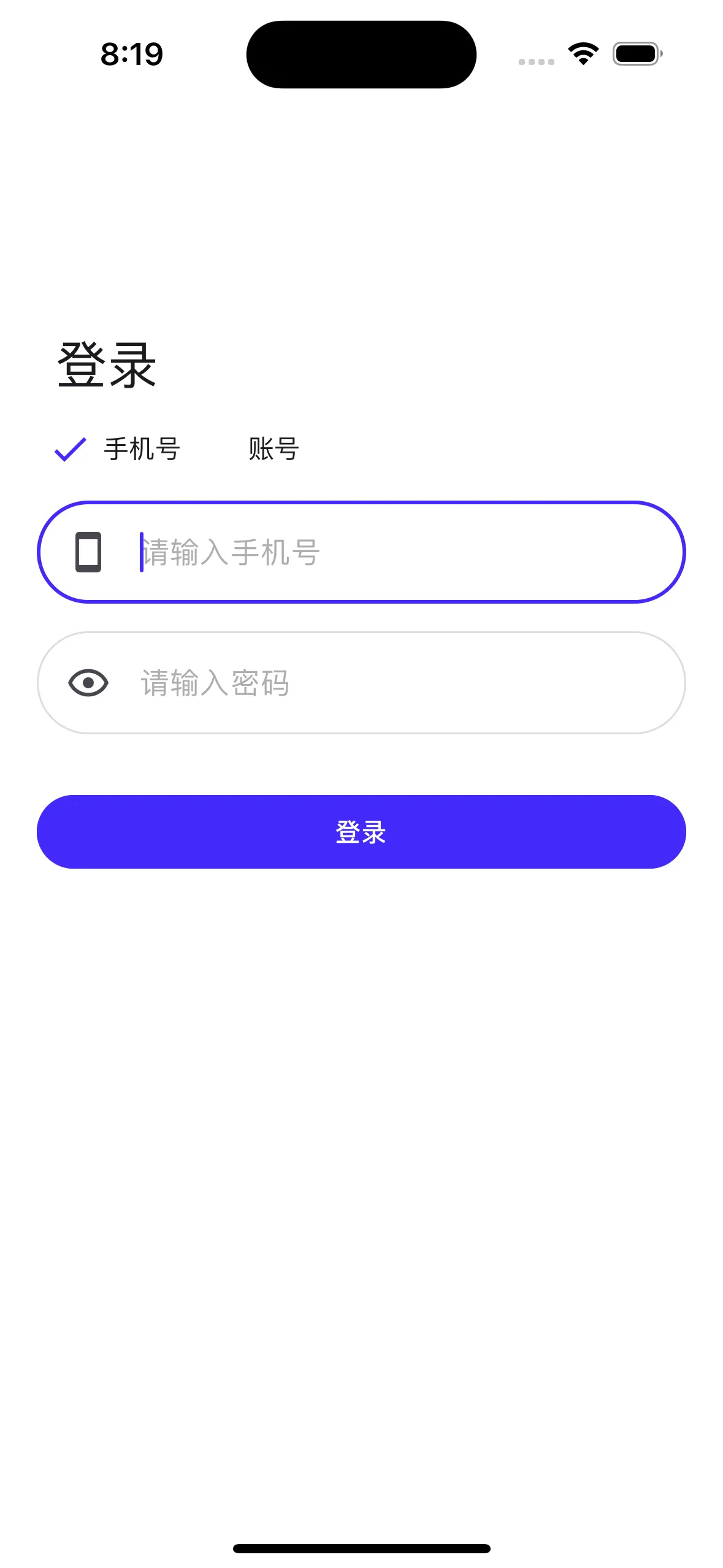This screenshot has width=723, height=1568.
Task: Tap the Dynamic Island at the top
Action: pyautogui.click(x=361, y=53)
